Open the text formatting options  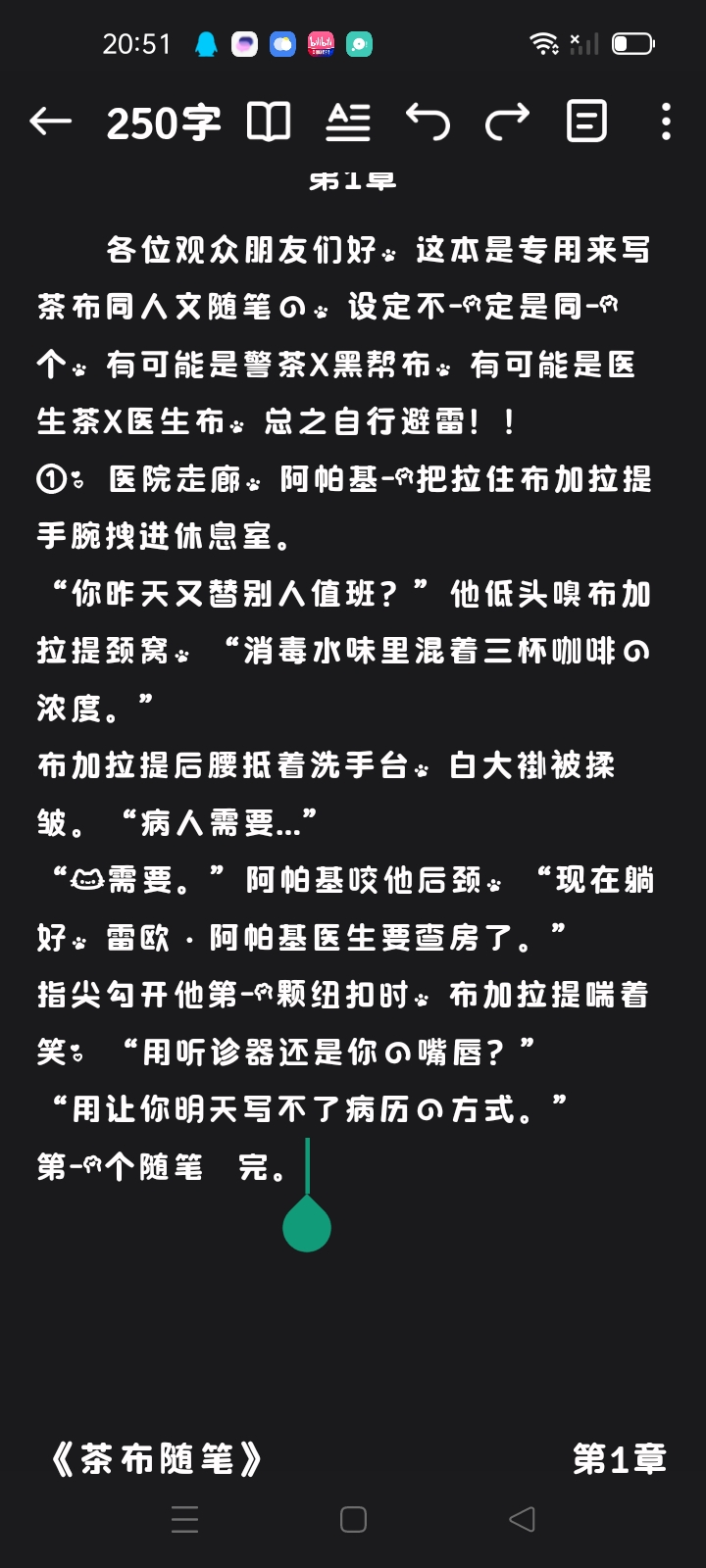click(348, 122)
